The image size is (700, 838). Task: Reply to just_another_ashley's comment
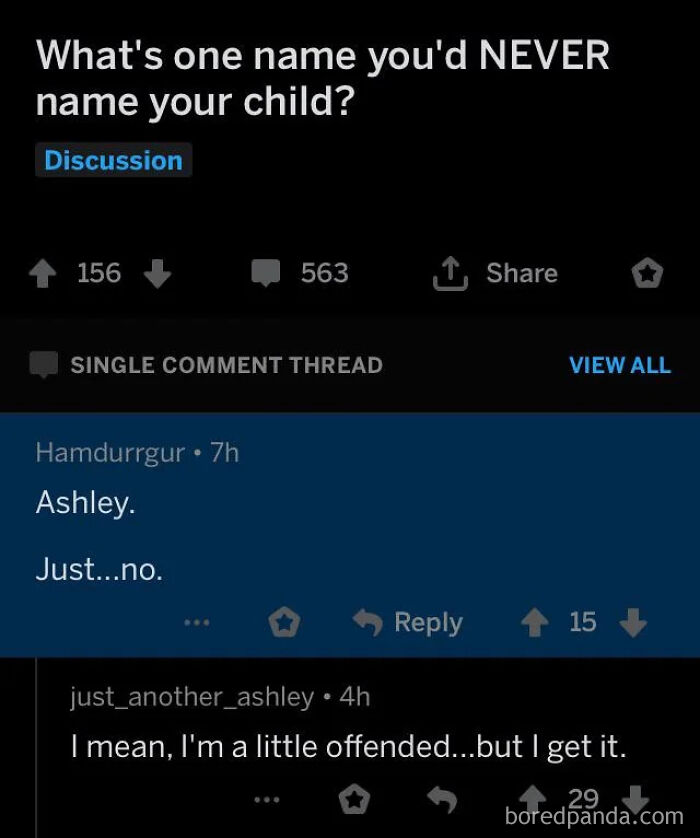pyautogui.click(x=439, y=799)
